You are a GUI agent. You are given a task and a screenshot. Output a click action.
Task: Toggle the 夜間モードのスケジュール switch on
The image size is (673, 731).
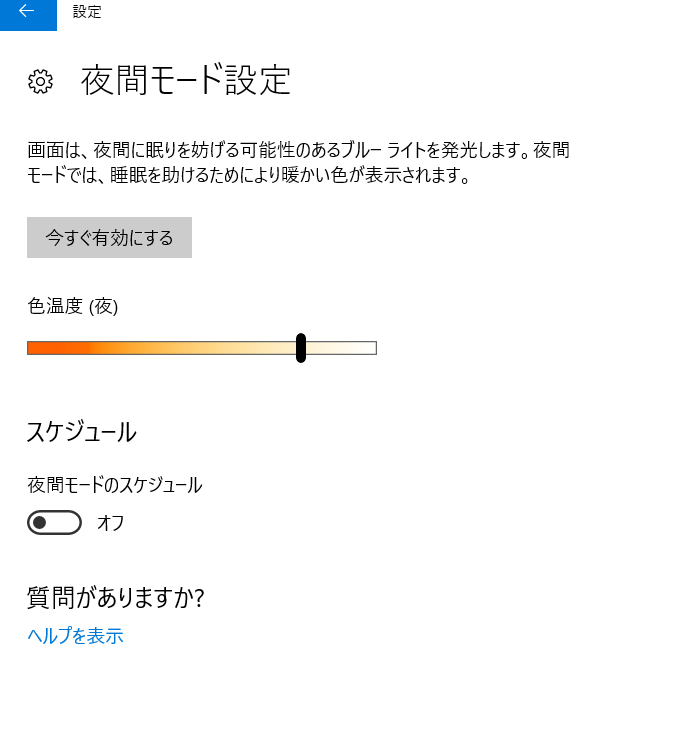54,522
